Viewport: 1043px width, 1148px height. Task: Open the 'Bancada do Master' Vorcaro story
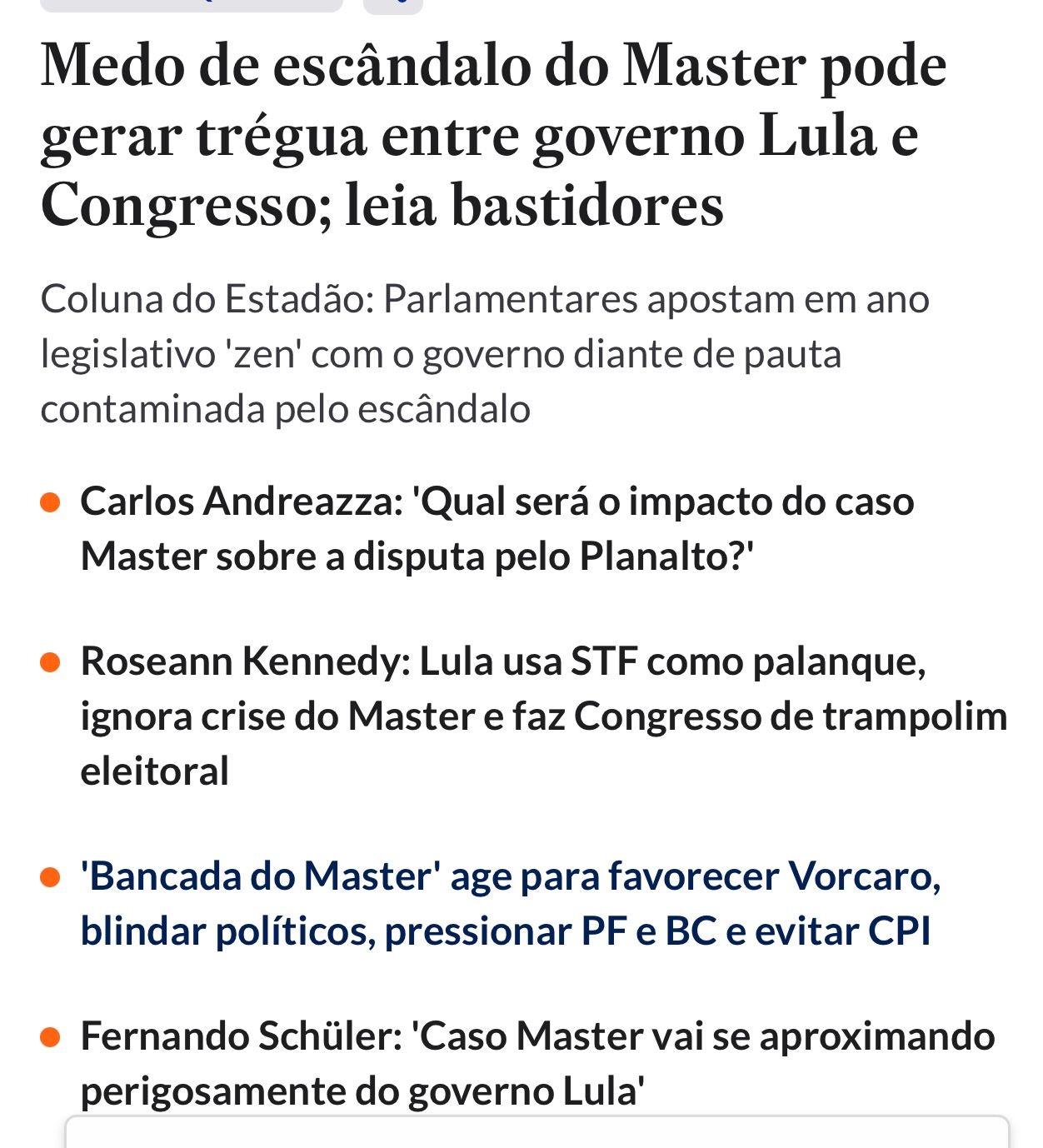pos(510,903)
